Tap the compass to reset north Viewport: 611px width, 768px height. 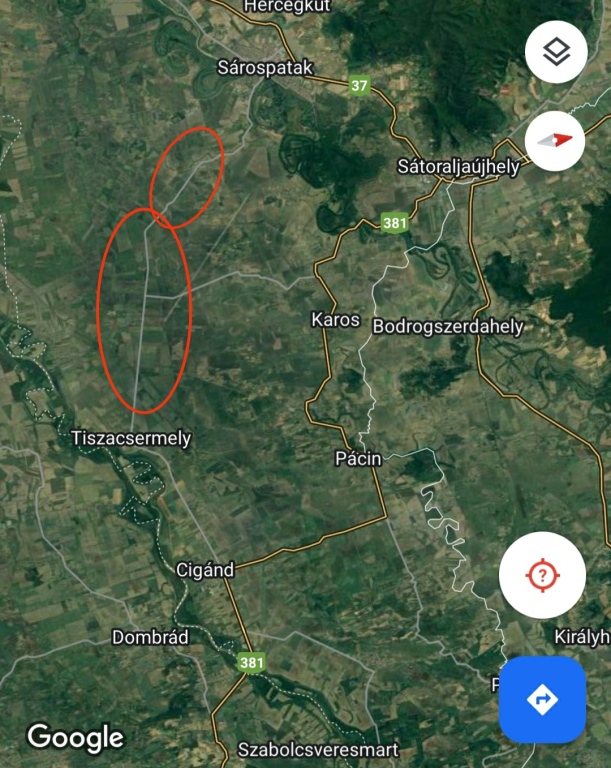[556, 141]
